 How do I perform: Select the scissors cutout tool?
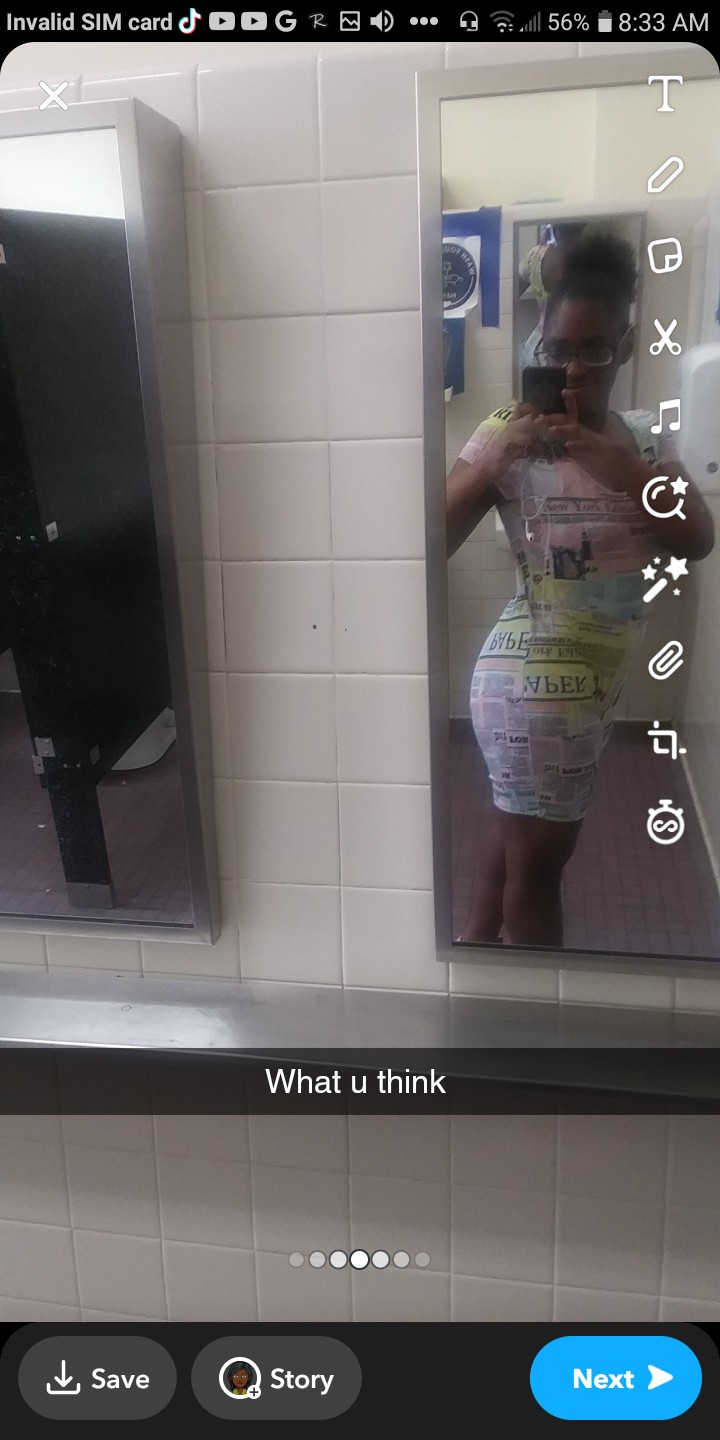click(x=665, y=337)
